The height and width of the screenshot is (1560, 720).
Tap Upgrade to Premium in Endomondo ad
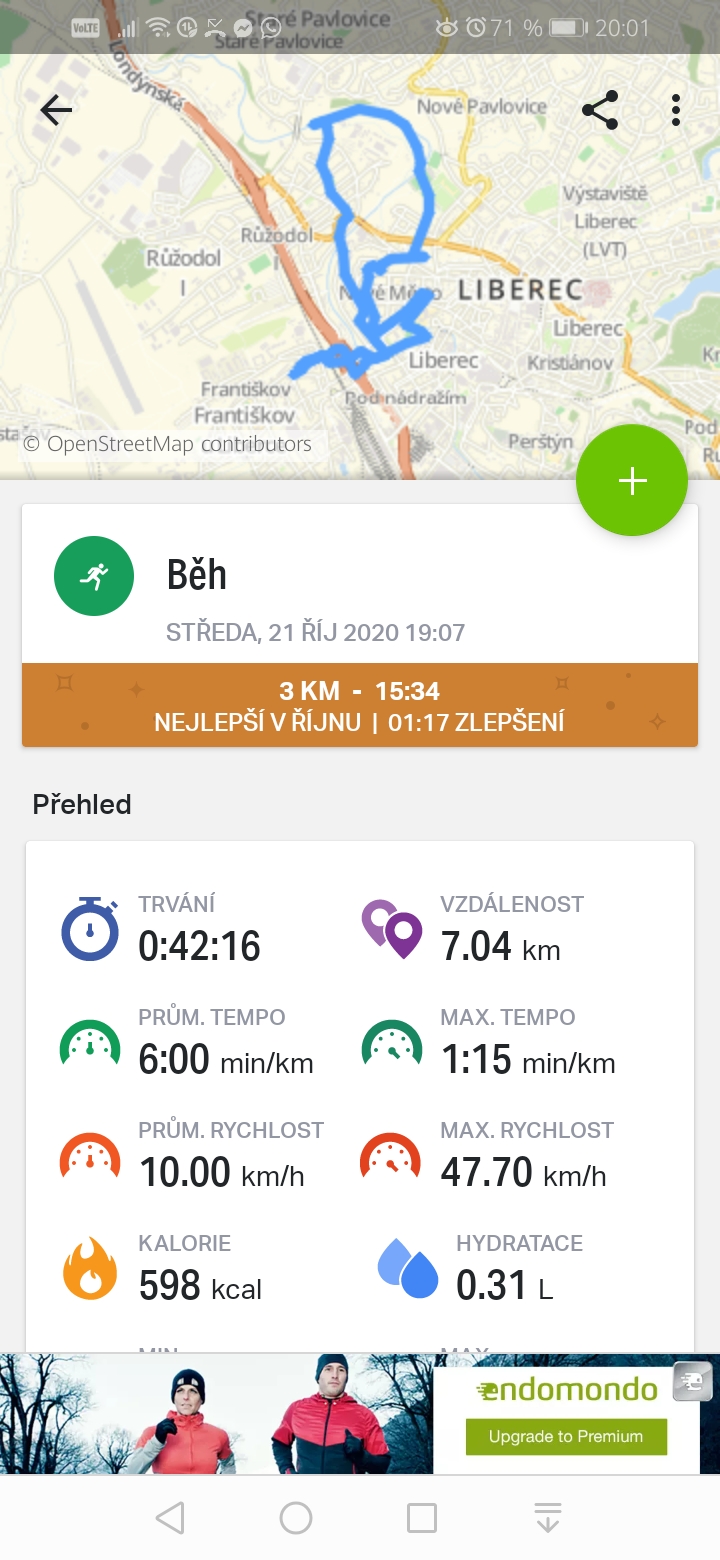[x=566, y=1437]
